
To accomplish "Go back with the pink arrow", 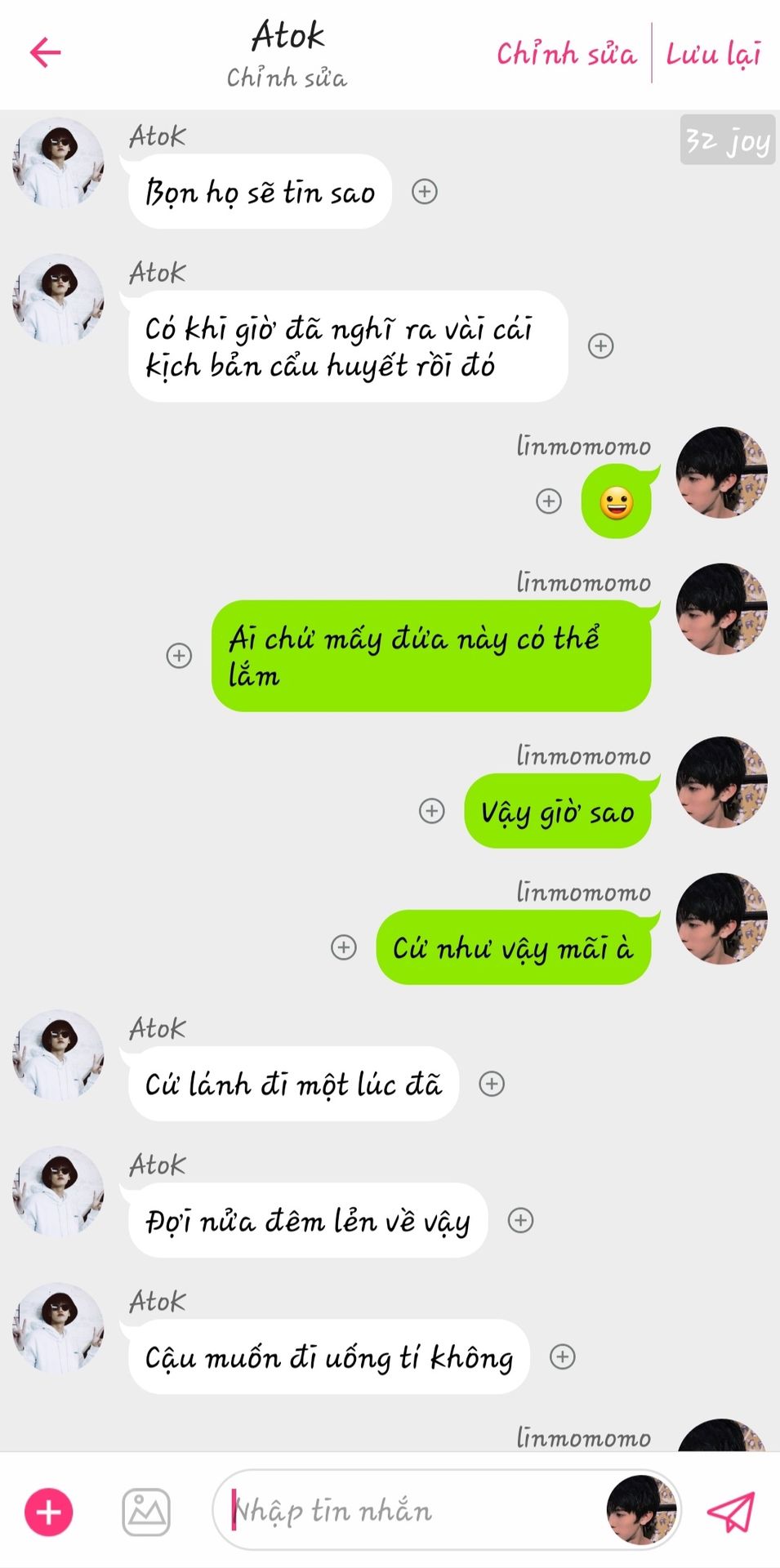I will pos(46,52).
